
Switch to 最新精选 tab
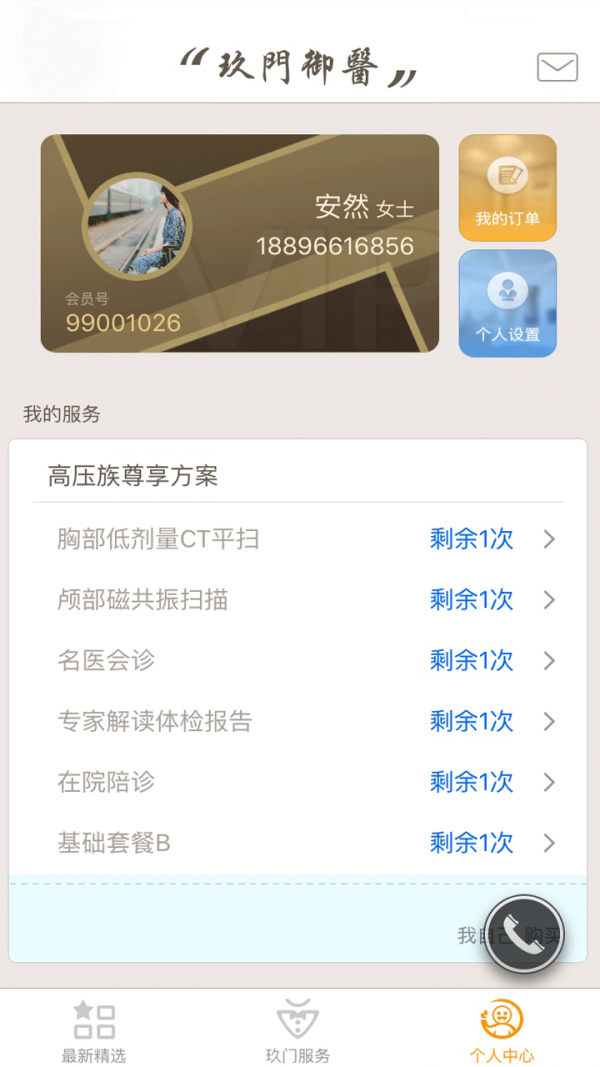tap(94, 1031)
